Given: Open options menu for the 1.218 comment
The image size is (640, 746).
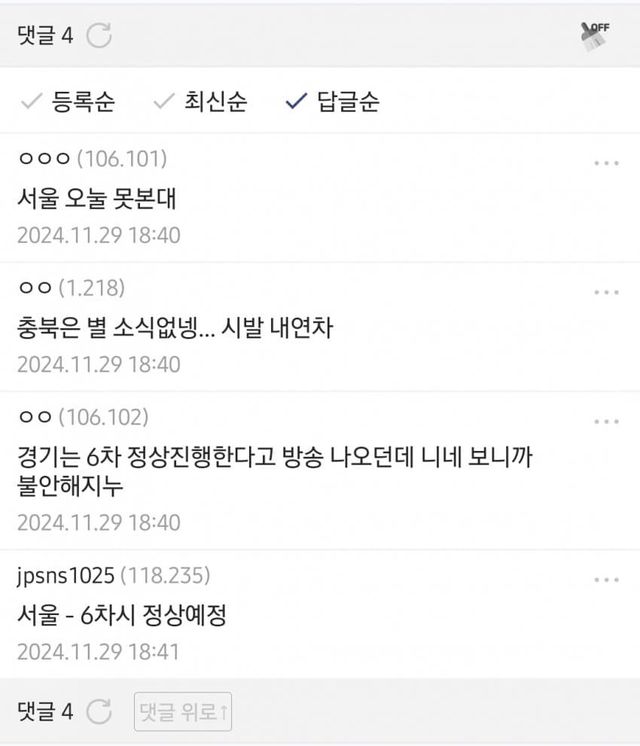Looking at the screenshot, I should [606, 292].
